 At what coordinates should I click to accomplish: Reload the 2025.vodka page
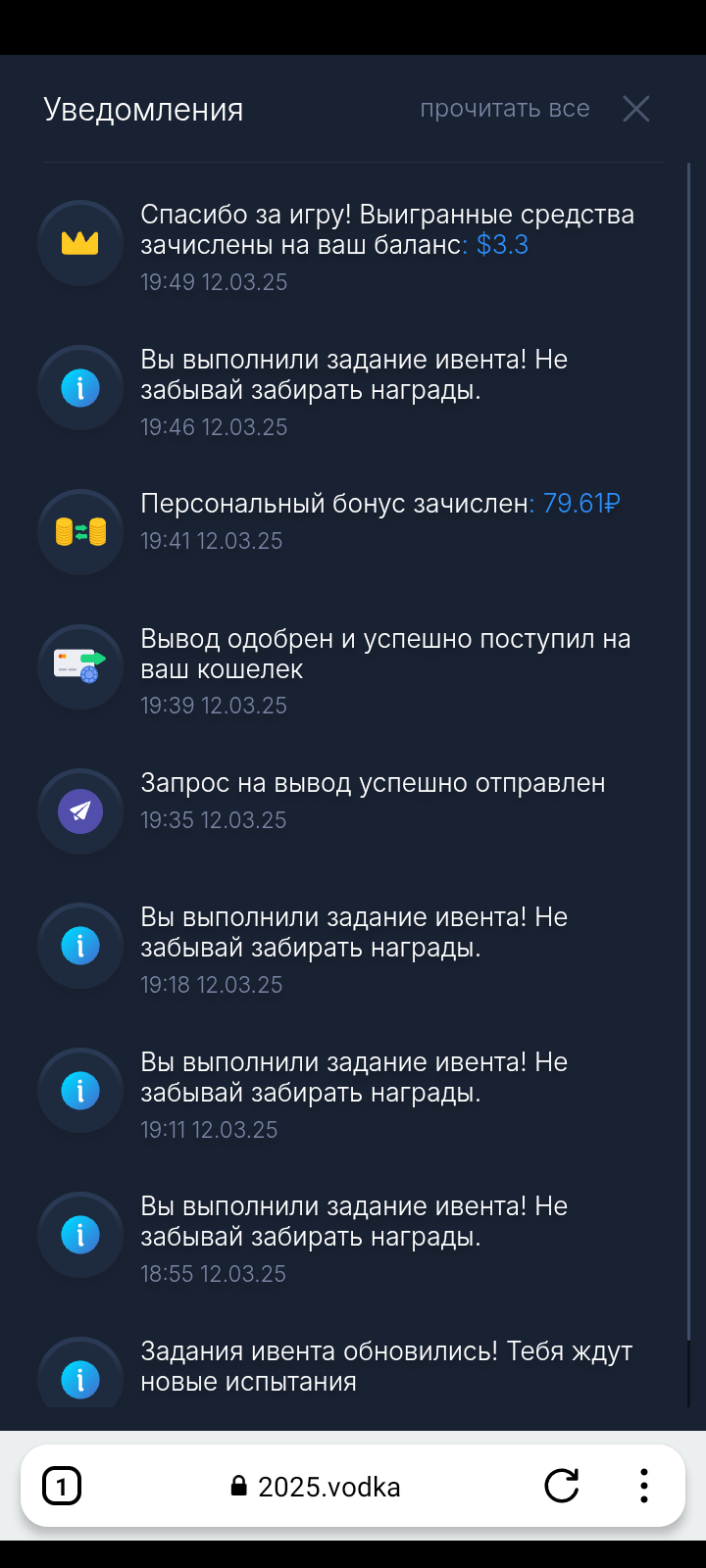(562, 1487)
